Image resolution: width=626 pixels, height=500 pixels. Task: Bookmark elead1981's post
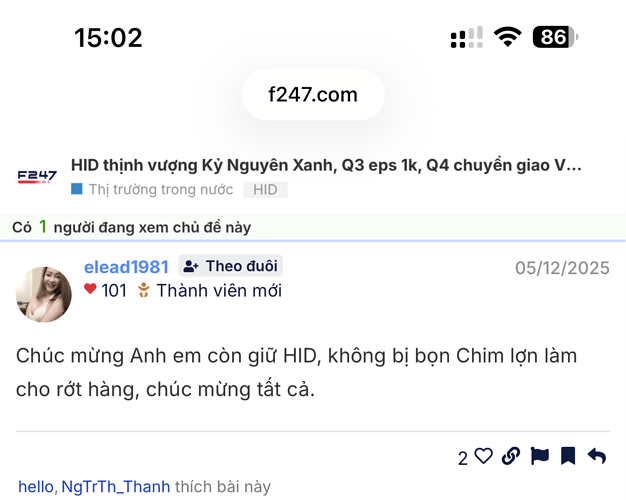pyautogui.click(x=568, y=457)
